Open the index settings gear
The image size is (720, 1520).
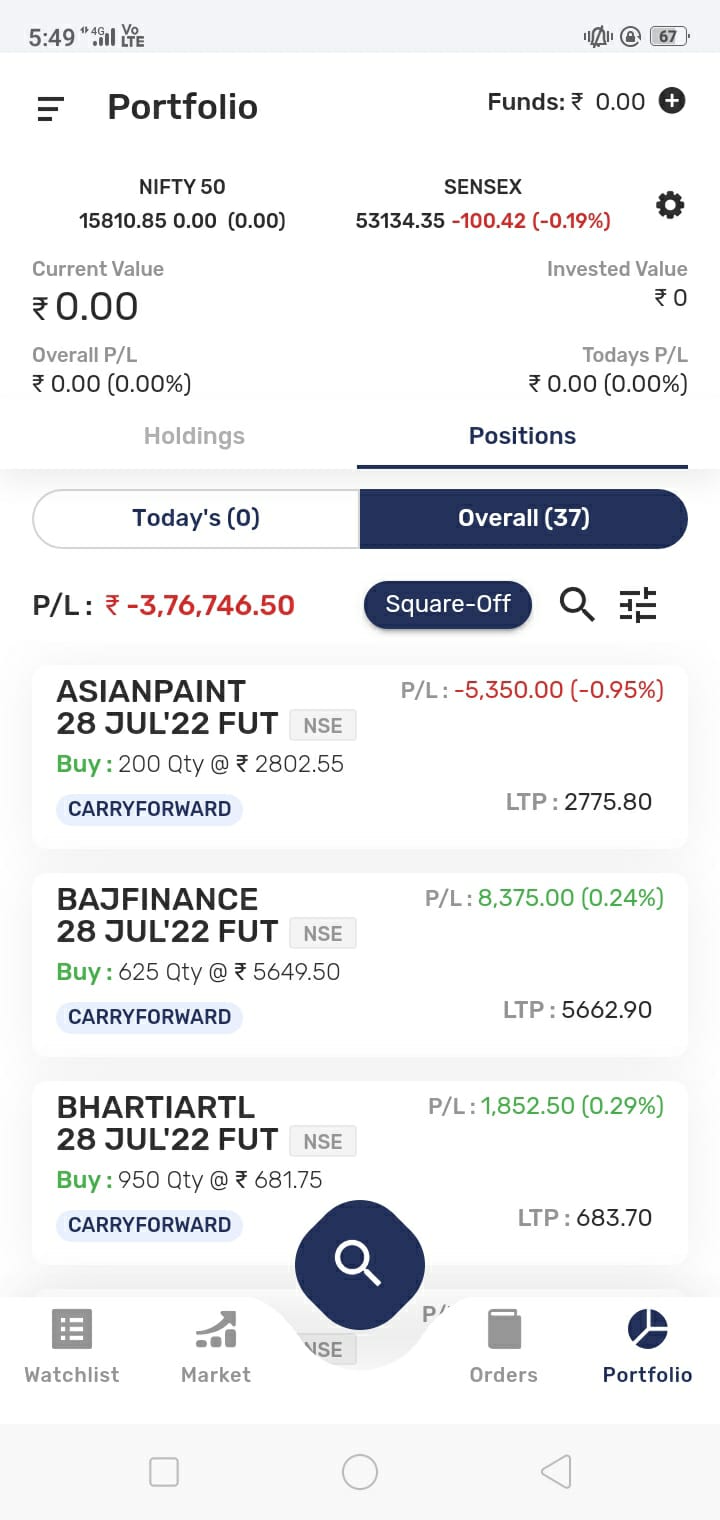[669, 205]
